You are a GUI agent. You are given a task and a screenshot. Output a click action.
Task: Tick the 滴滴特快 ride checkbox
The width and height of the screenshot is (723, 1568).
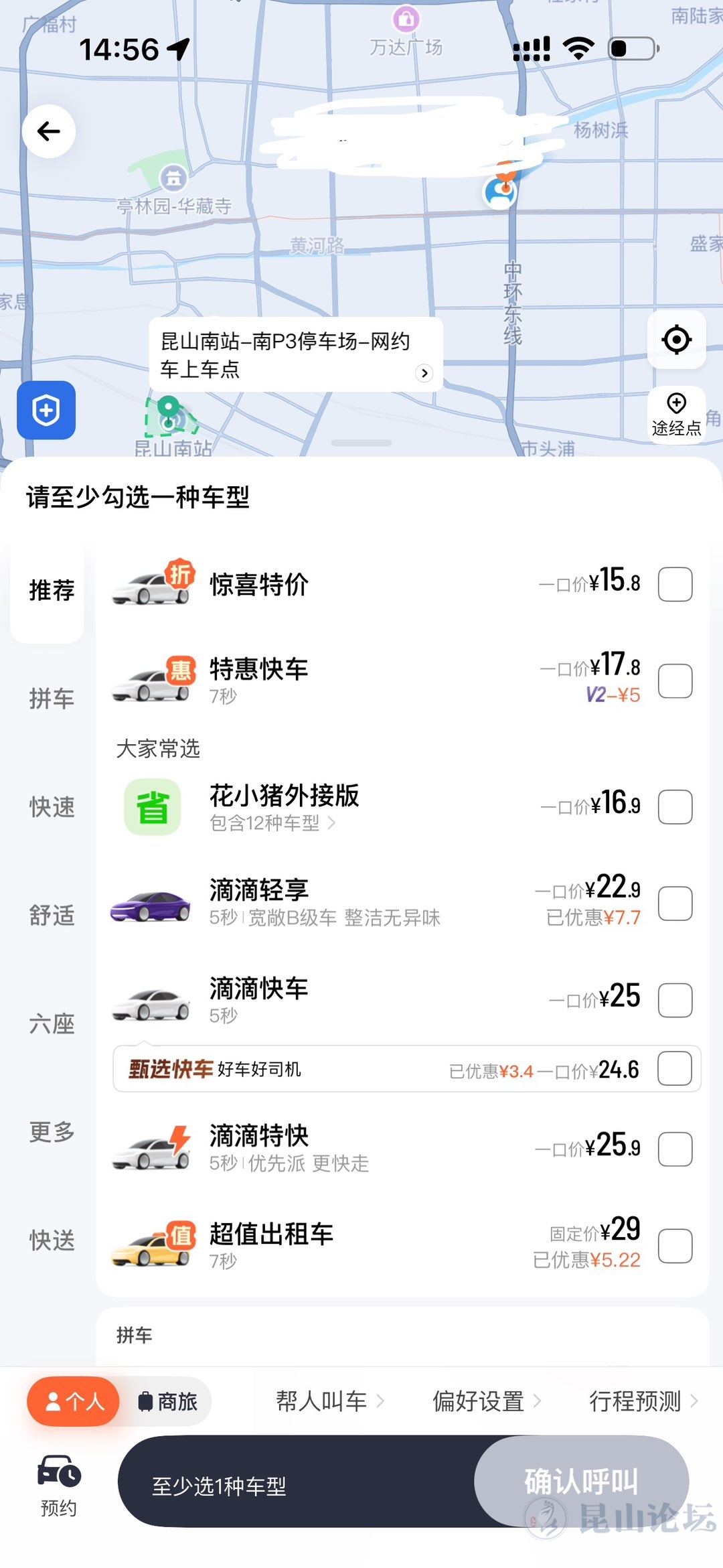click(x=675, y=1149)
